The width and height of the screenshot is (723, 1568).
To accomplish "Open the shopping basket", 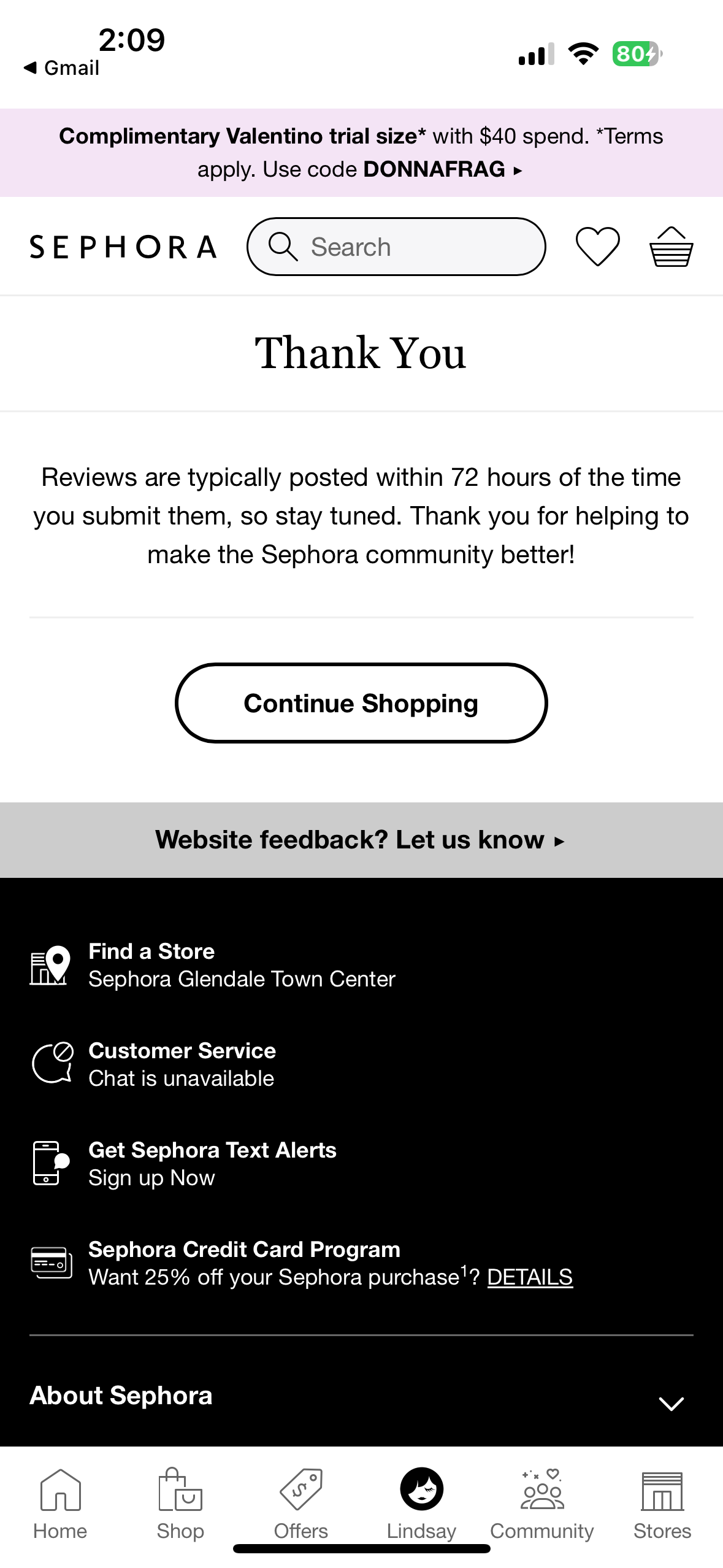I will 671,247.
